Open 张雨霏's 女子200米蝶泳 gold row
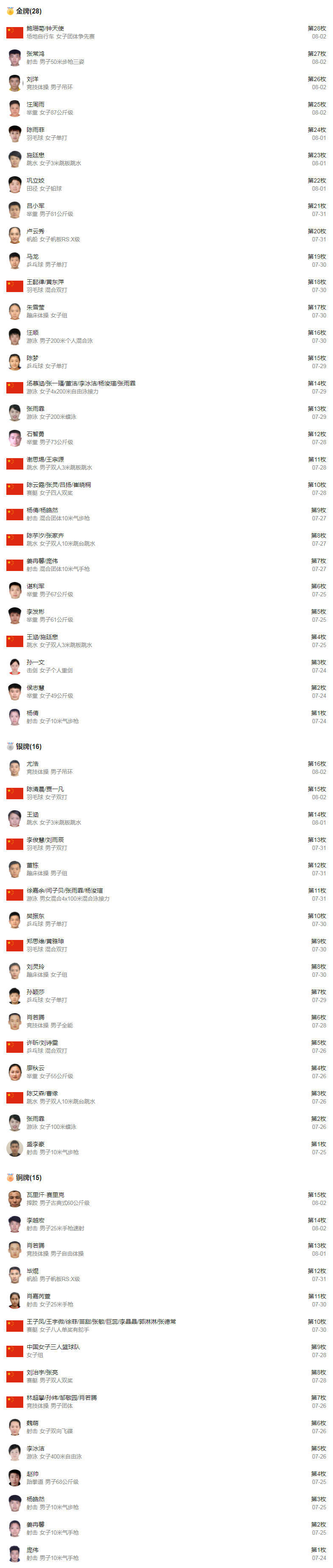 [x=166, y=412]
